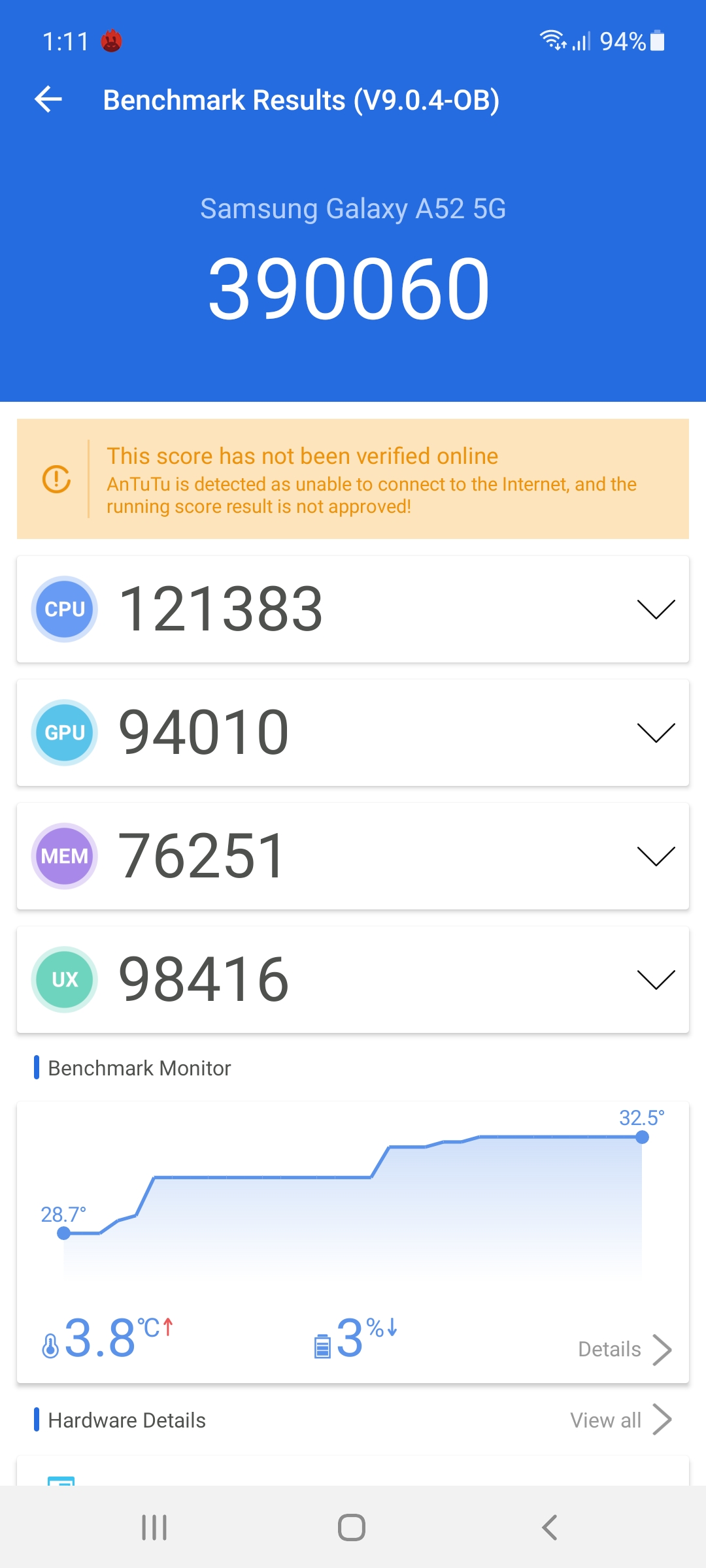Expand the MEM score breakdown

[655, 856]
